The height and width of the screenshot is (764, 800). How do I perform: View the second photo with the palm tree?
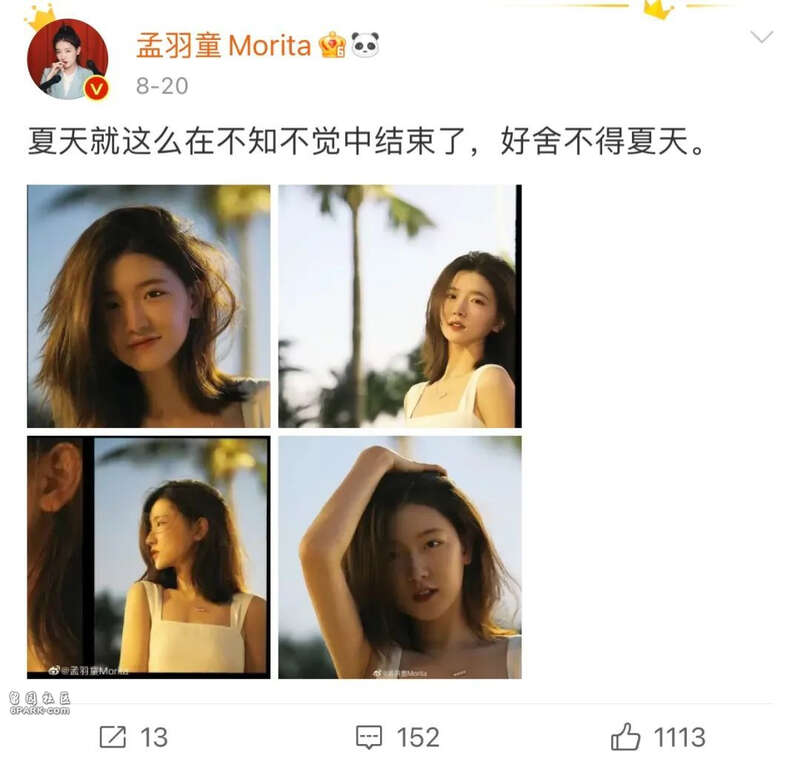(399, 306)
